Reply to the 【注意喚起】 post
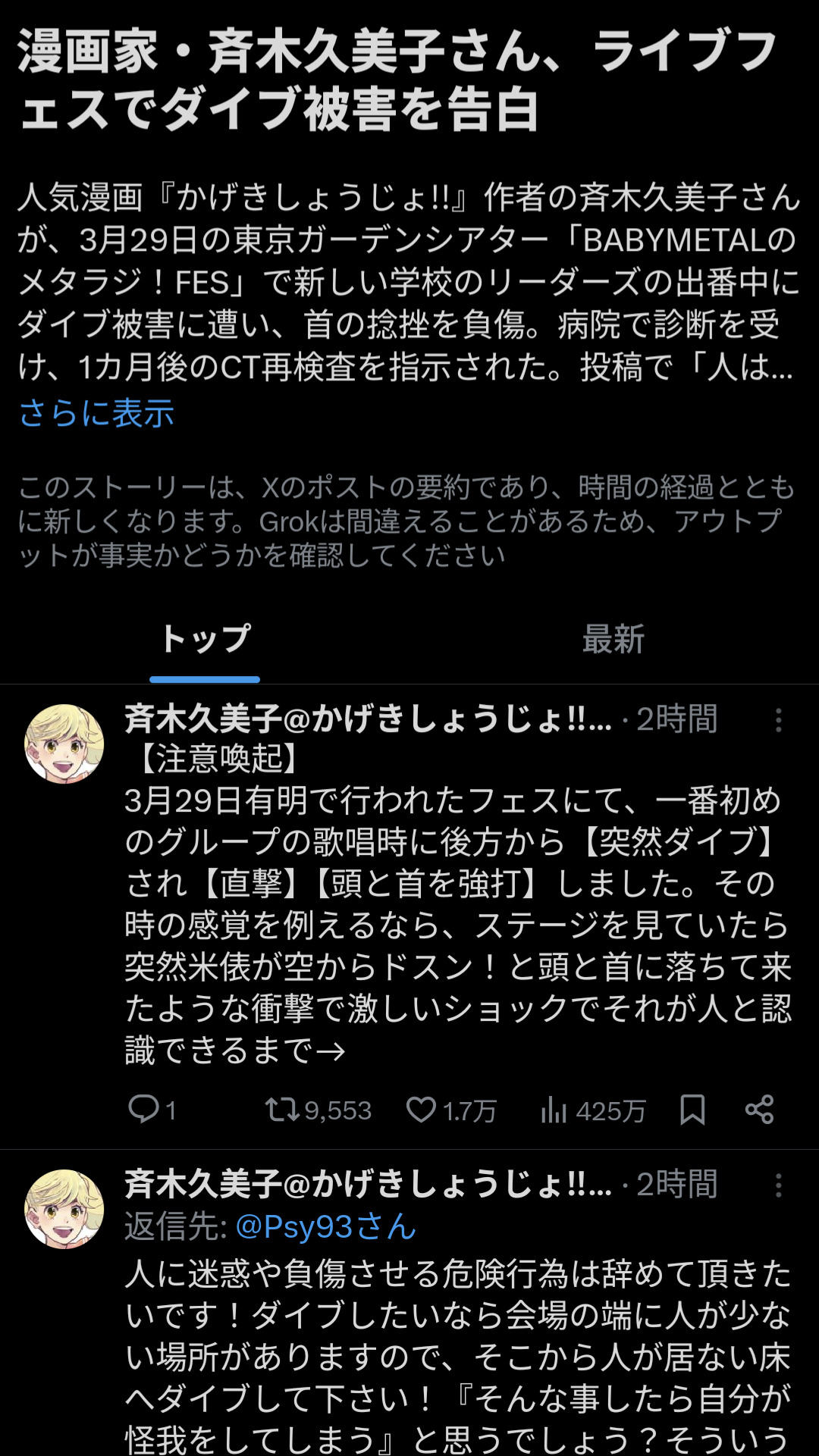819x1456 pixels. [x=144, y=1110]
